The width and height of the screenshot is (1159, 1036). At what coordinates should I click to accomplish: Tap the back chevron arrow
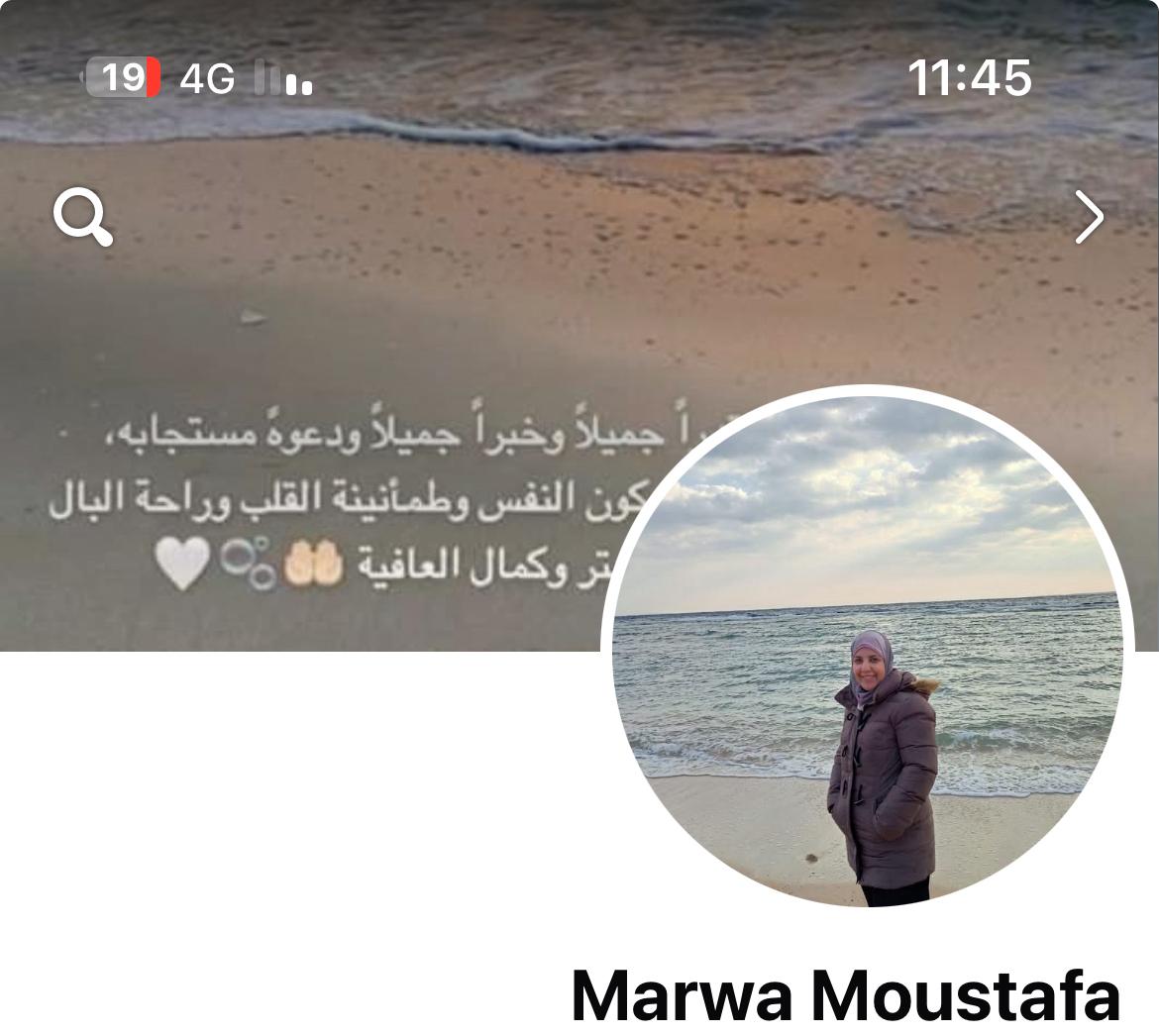1089,217
